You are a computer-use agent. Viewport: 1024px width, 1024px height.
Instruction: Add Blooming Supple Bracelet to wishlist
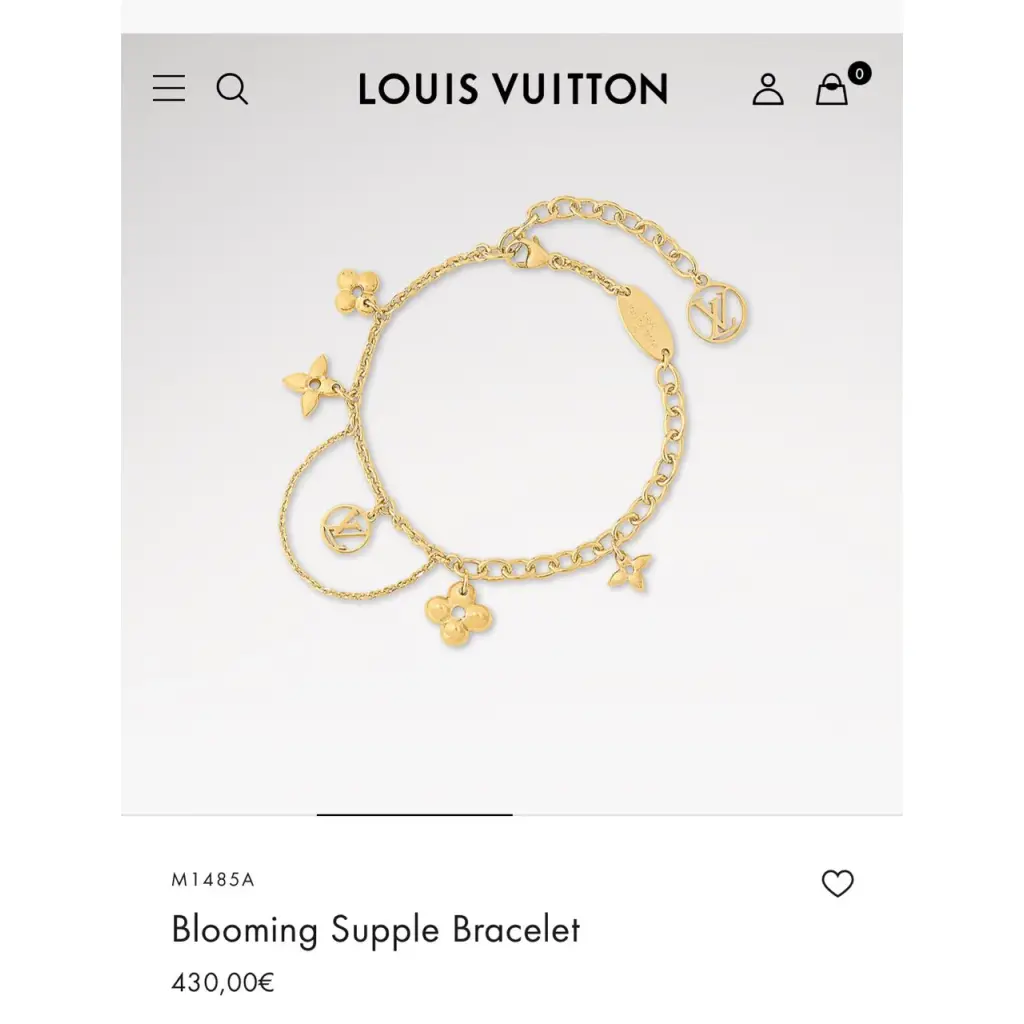(x=837, y=883)
